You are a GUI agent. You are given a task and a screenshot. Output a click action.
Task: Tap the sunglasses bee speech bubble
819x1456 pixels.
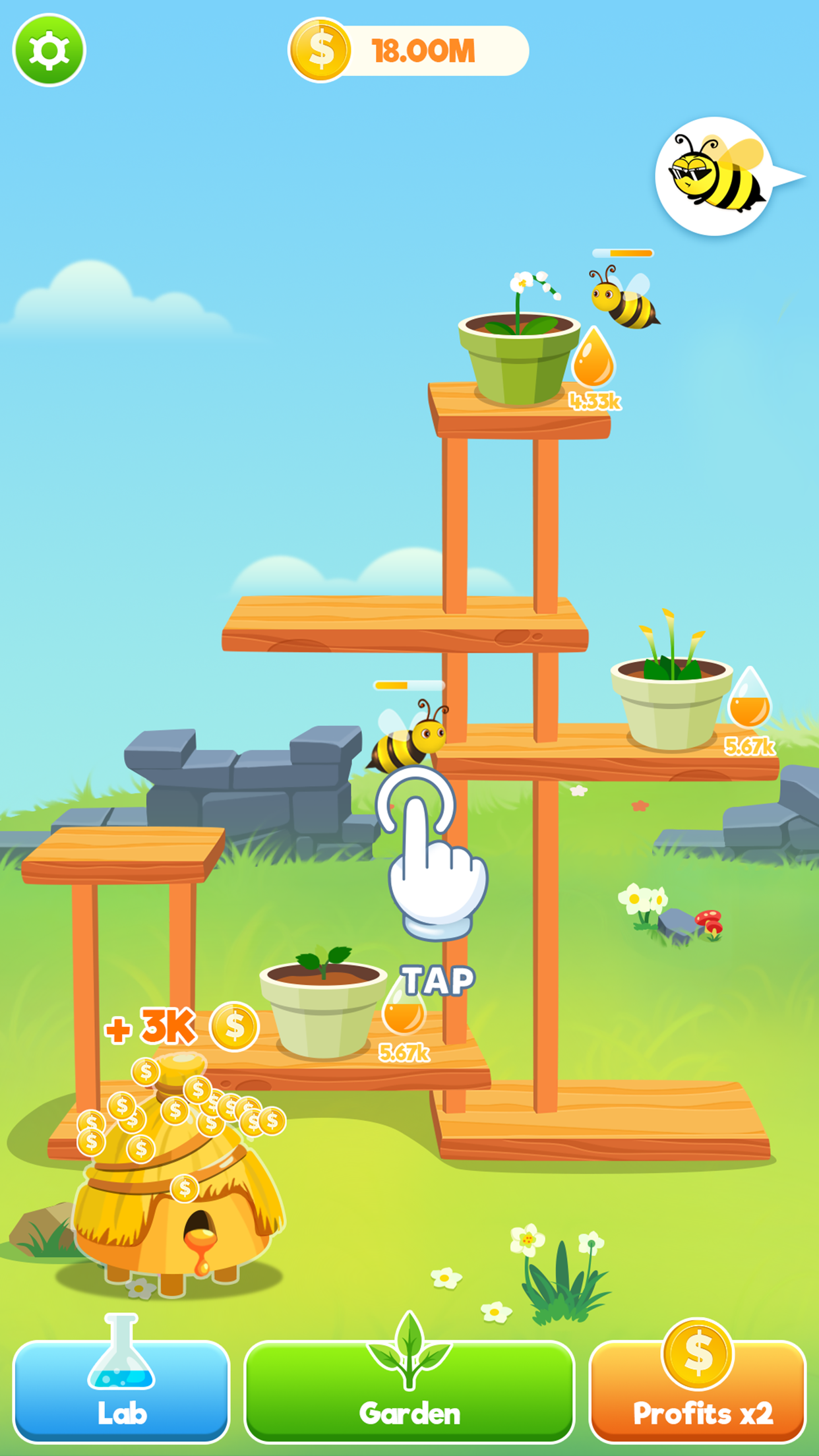point(715,177)
